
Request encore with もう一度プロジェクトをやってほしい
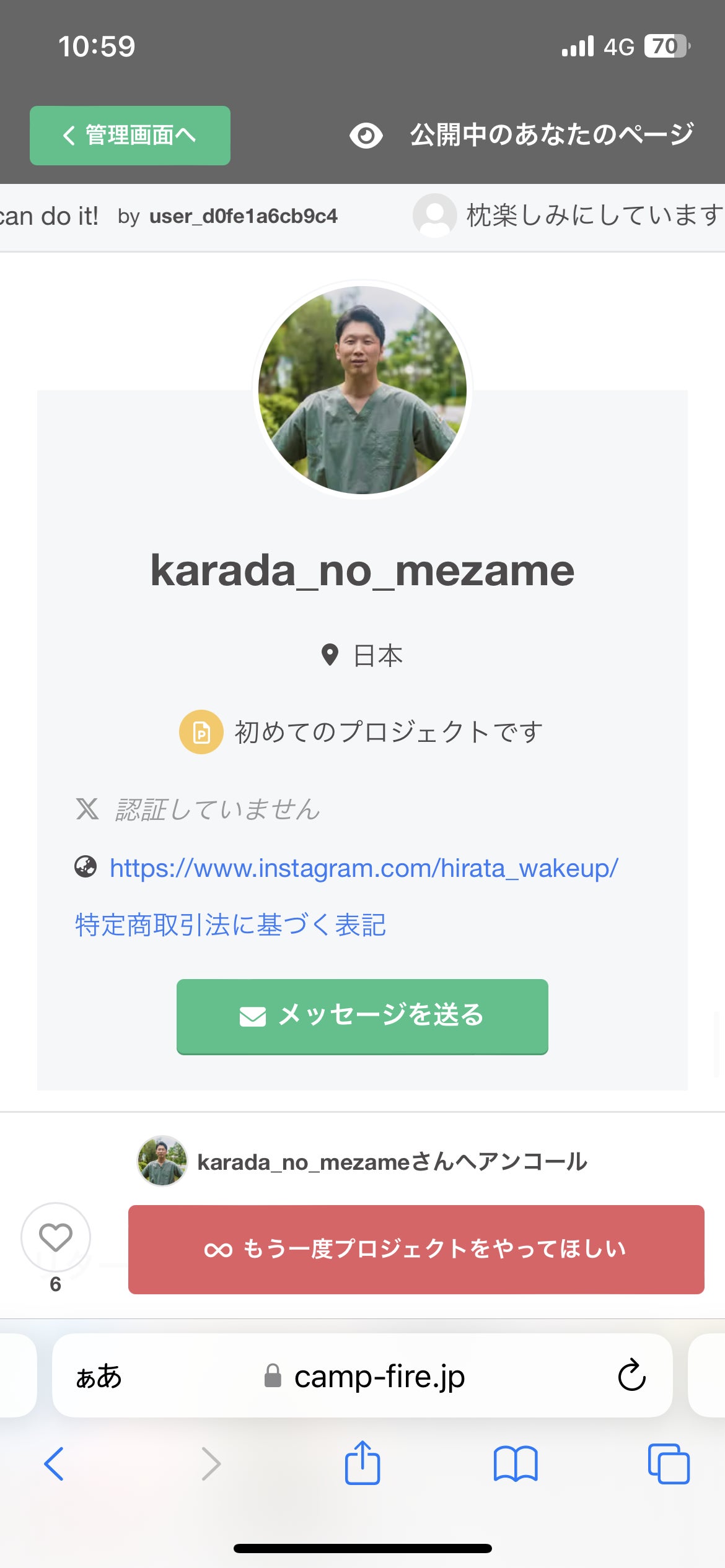(x=416, y=1248)
